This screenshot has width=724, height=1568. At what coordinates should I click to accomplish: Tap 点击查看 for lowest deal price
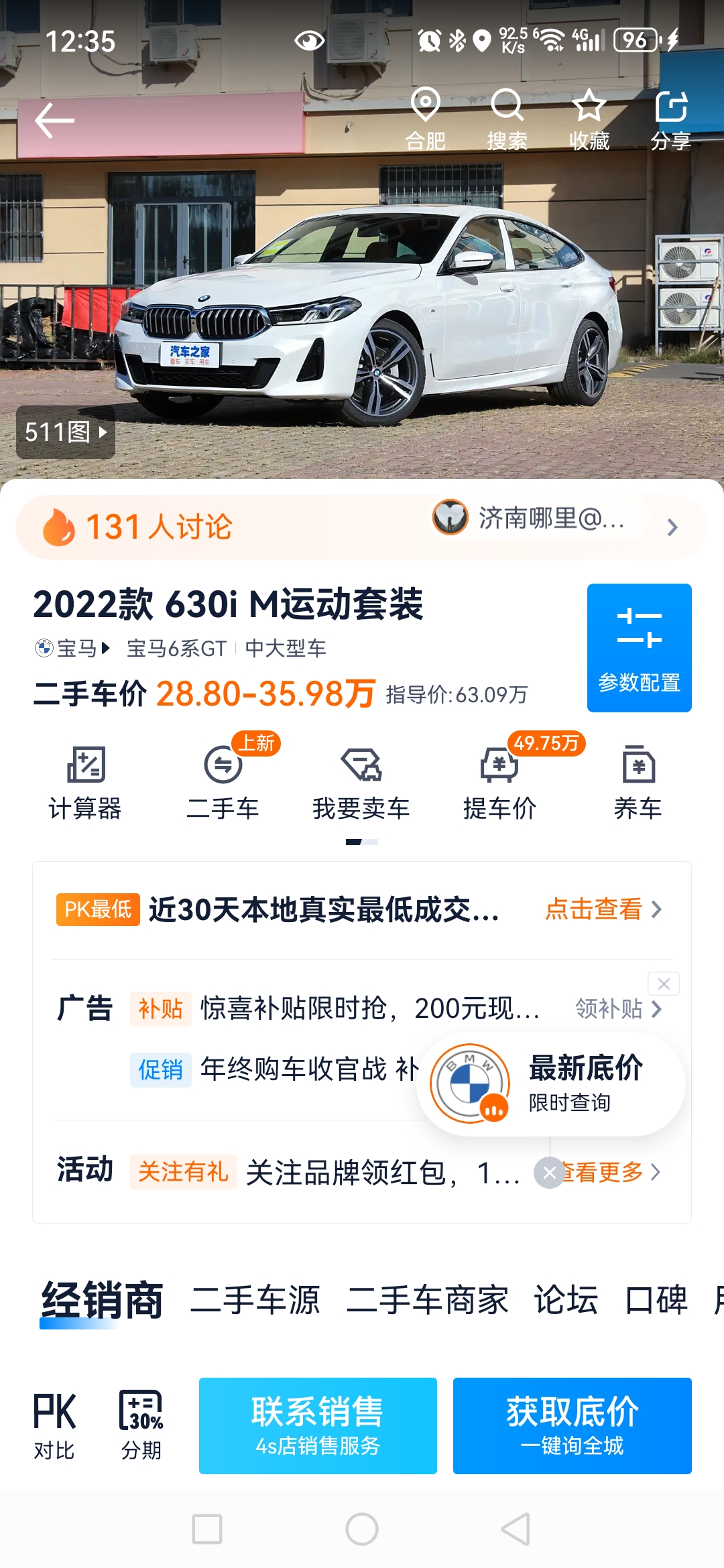tap(602, 909)
